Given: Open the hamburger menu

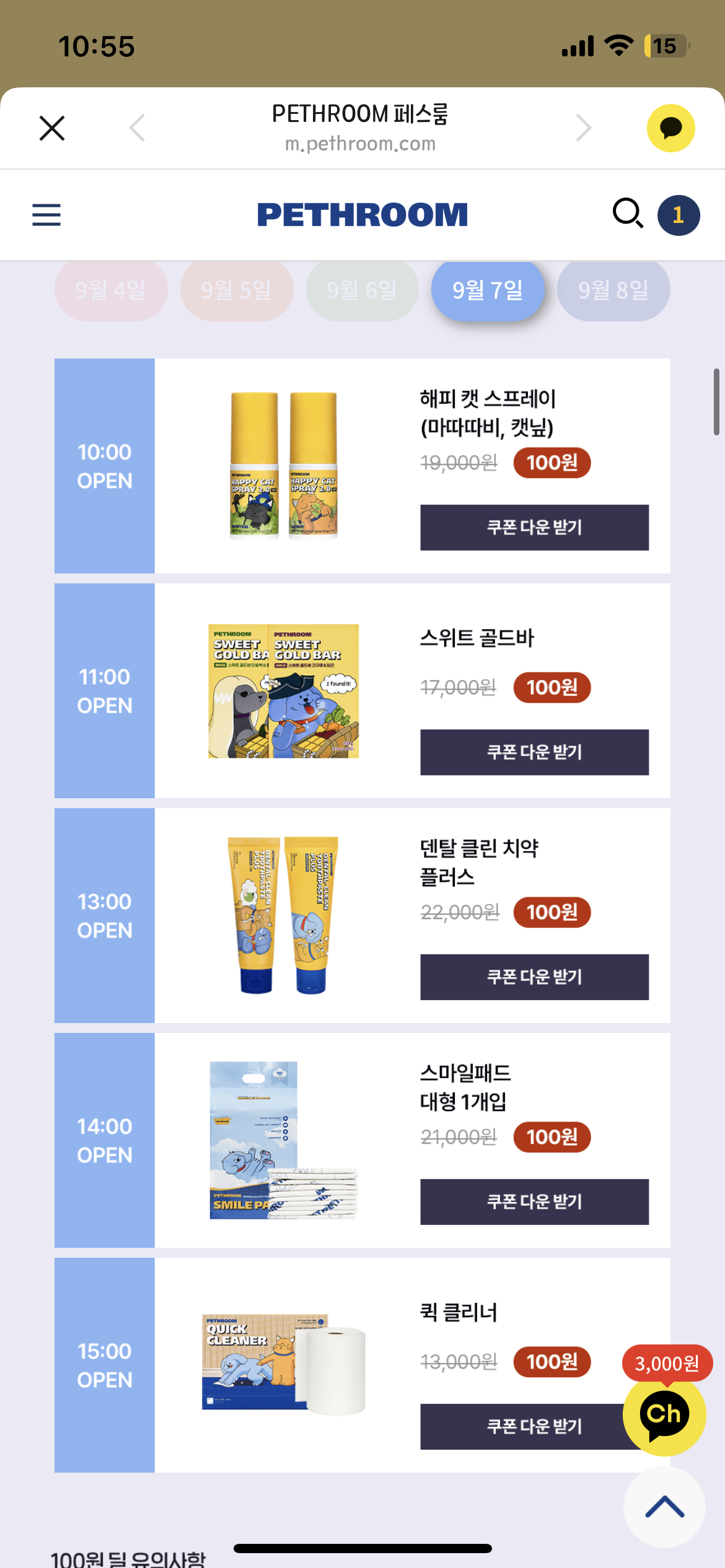Looking at the screenshot, I should point(46,215).
